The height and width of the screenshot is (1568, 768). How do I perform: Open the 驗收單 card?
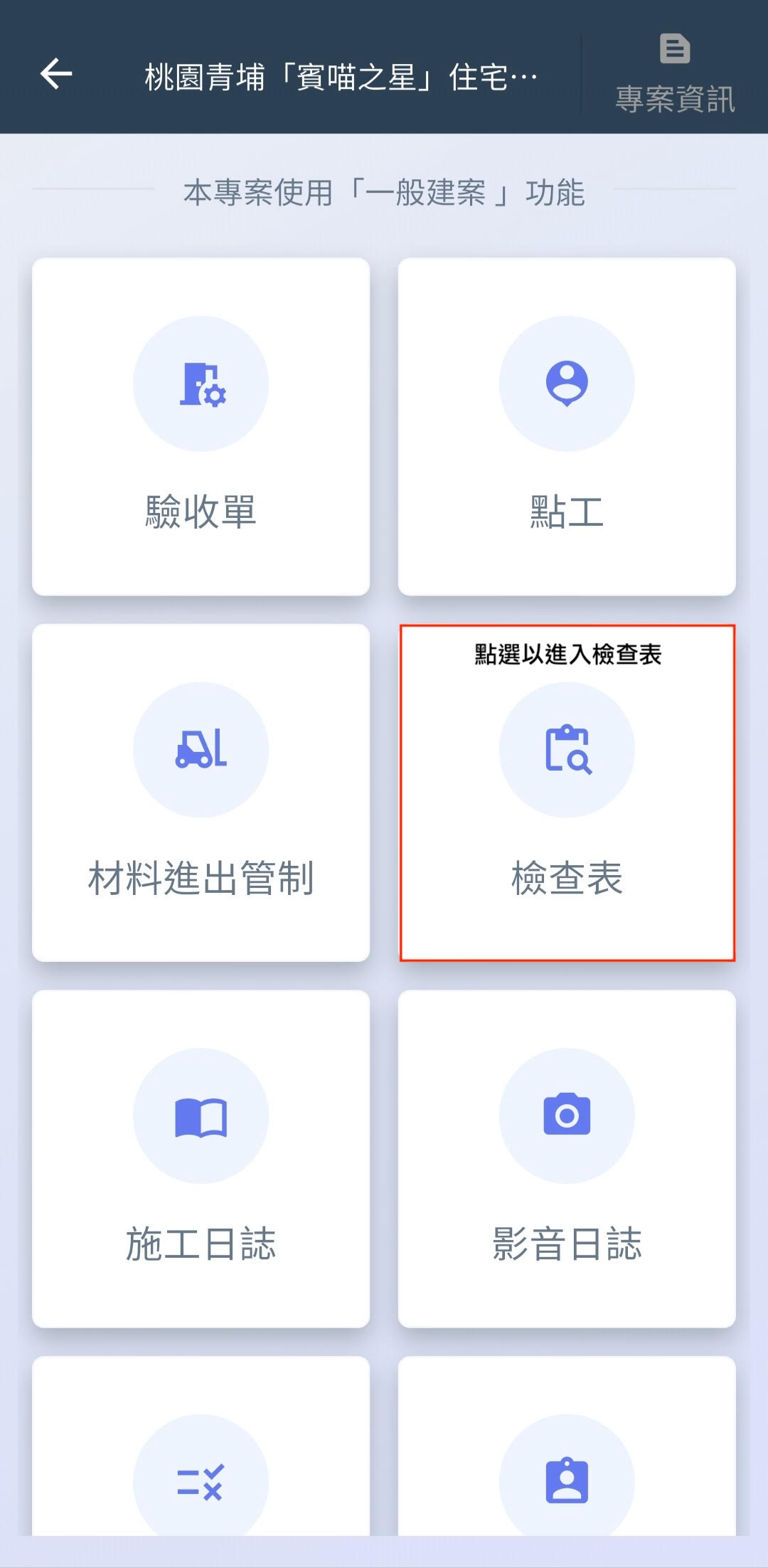201,426
